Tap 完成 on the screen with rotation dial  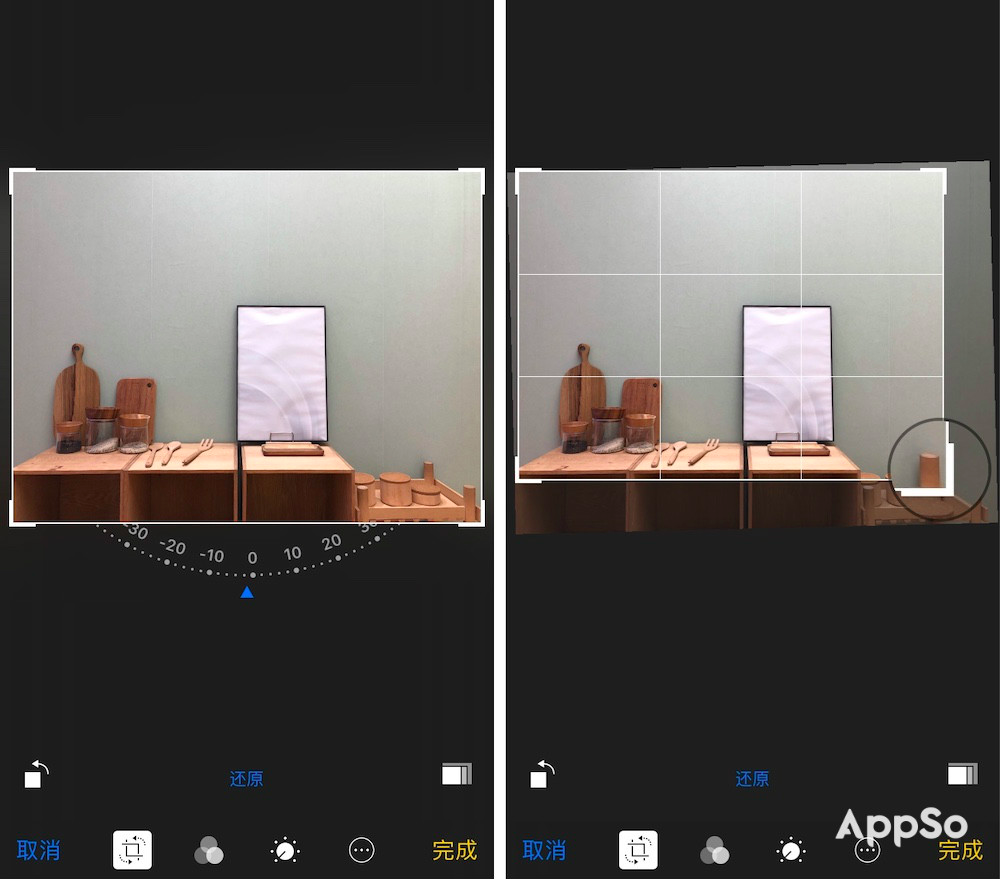[x=454, y=851]
